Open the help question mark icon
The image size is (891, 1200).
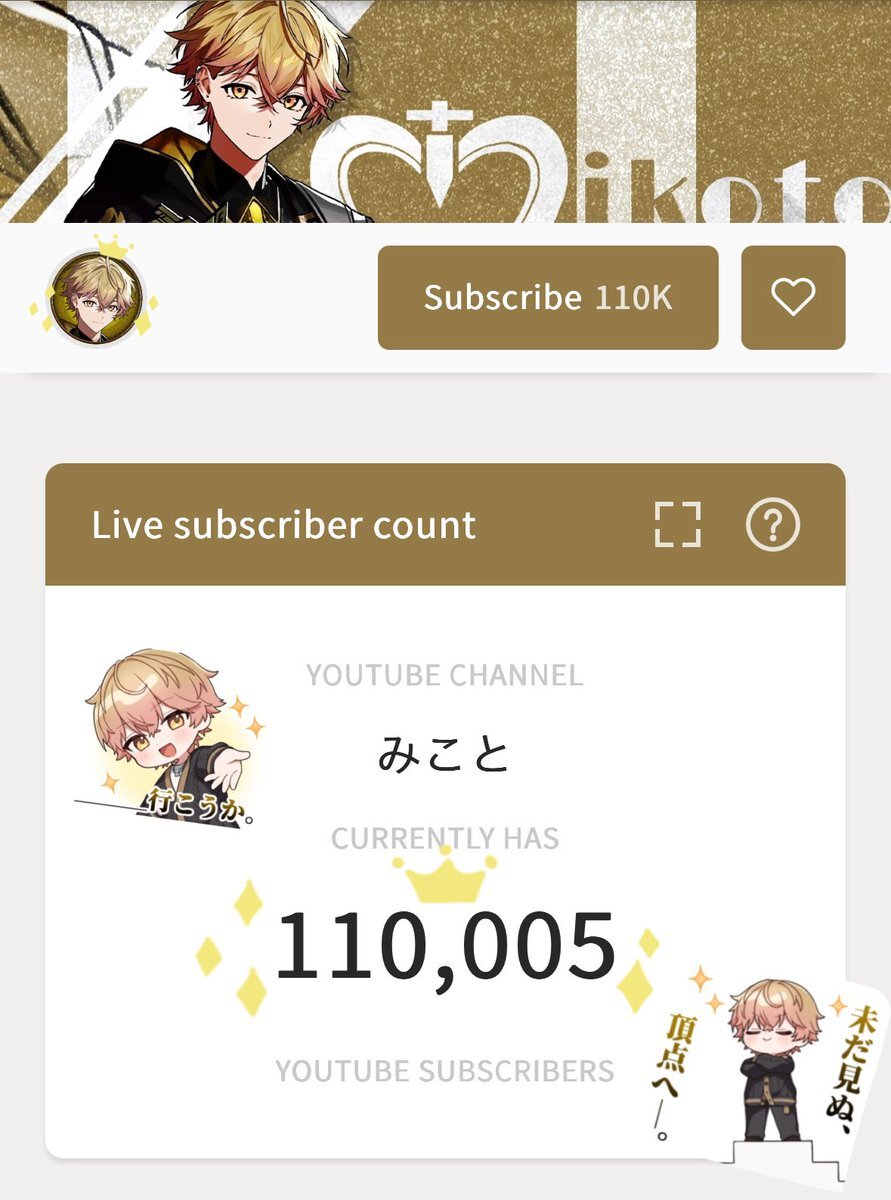[x=773, y=525]
